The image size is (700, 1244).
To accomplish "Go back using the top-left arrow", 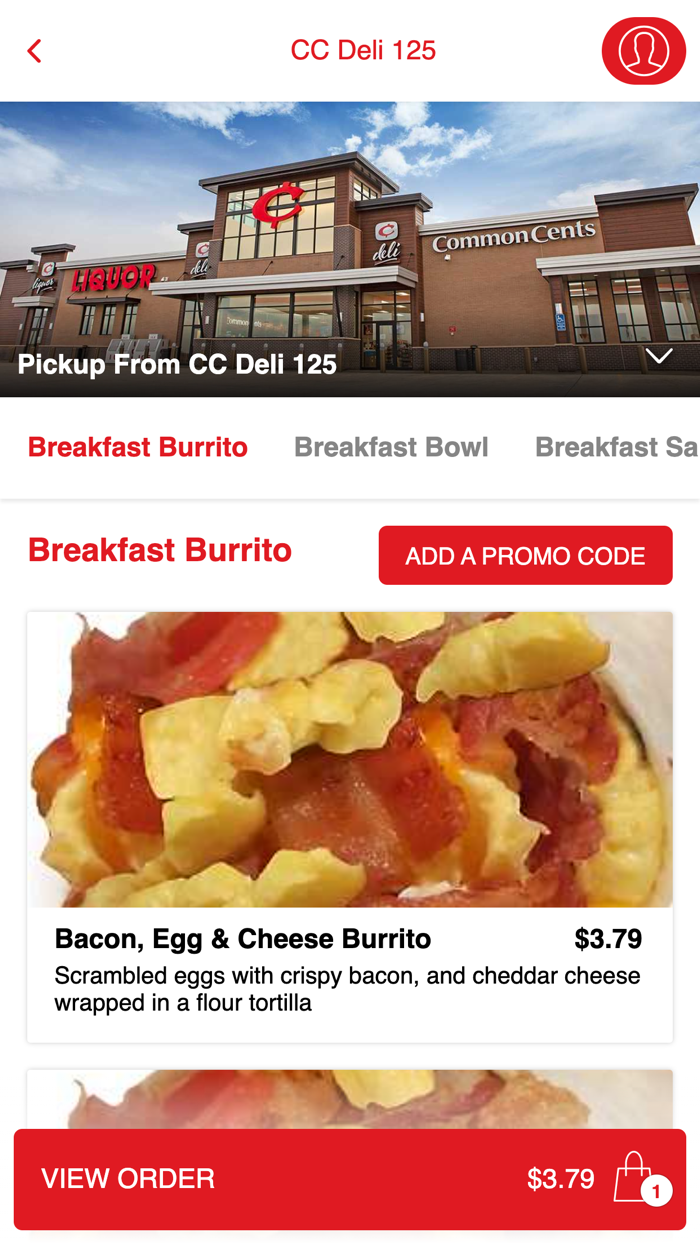I will (35, 51).
